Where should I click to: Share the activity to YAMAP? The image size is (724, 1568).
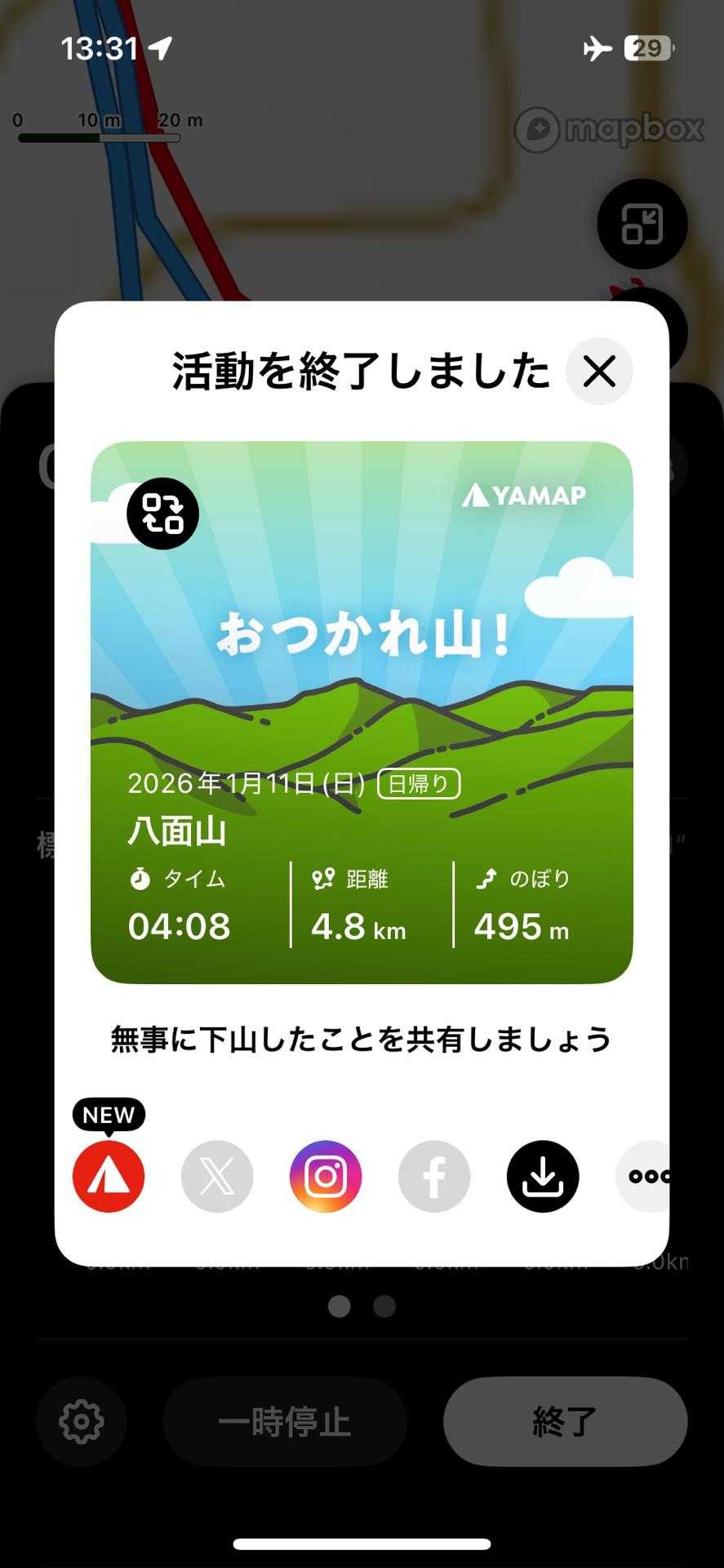[x=109, y=1176]
